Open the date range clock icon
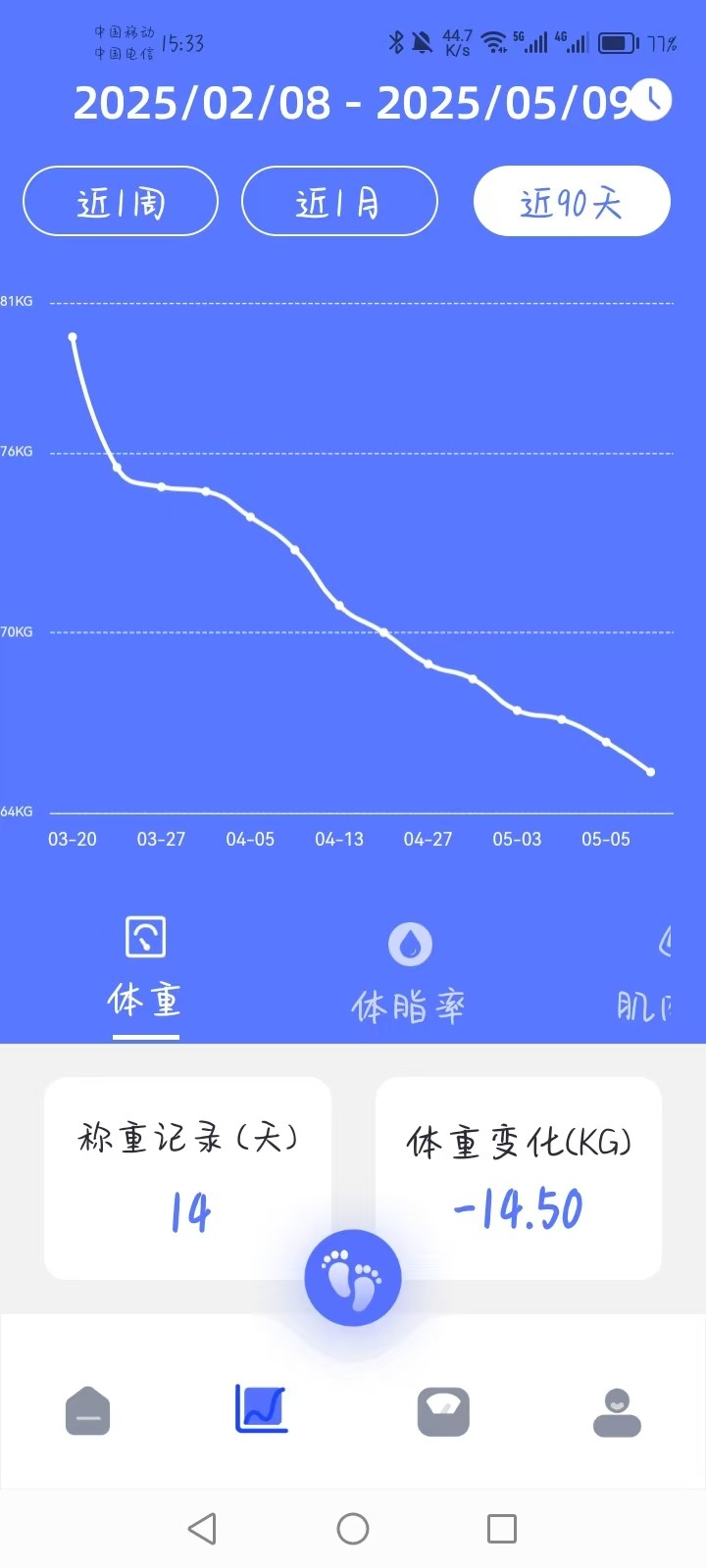Image resolution: width=706 pixels, height=1568 pixels. [x=651, y=99]
